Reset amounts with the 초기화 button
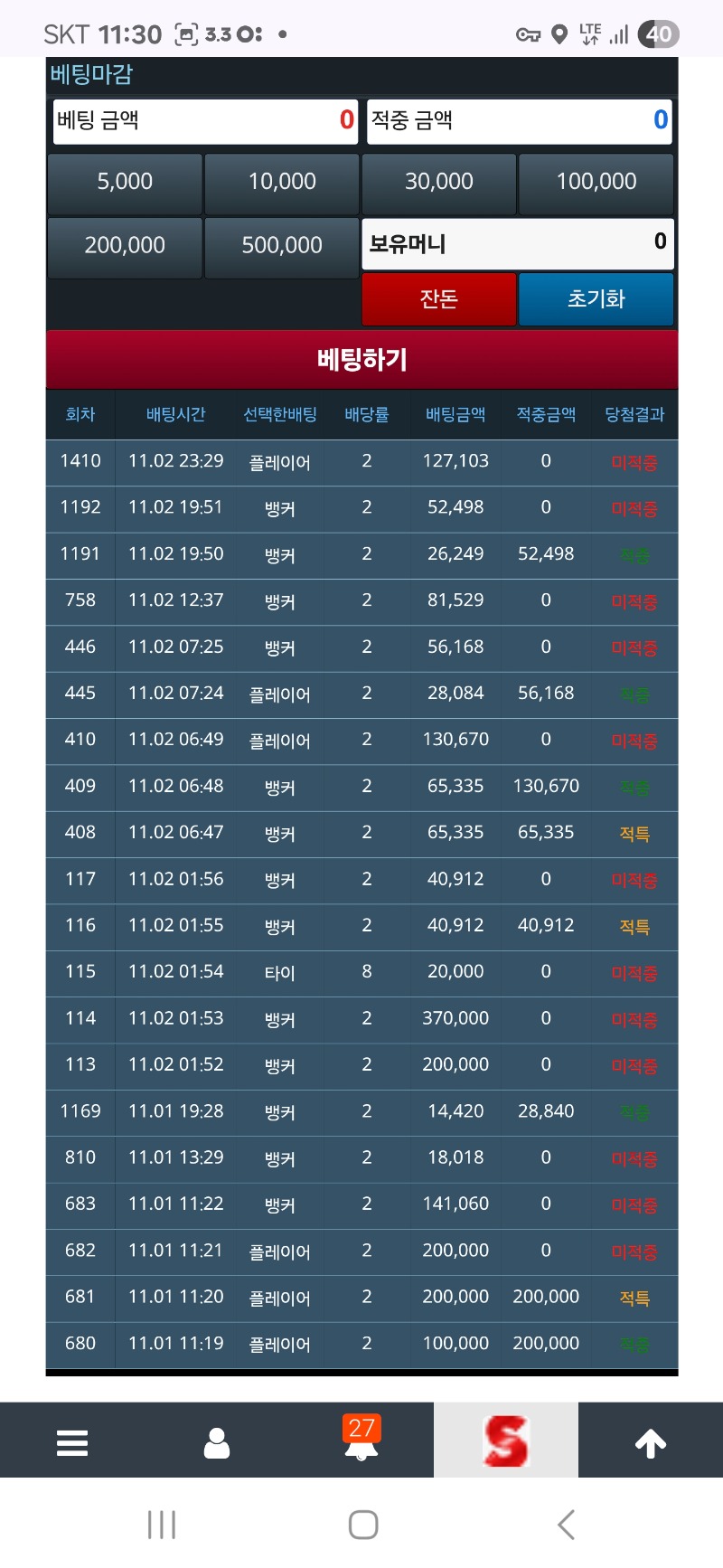723x1568 pixels. 596,299
